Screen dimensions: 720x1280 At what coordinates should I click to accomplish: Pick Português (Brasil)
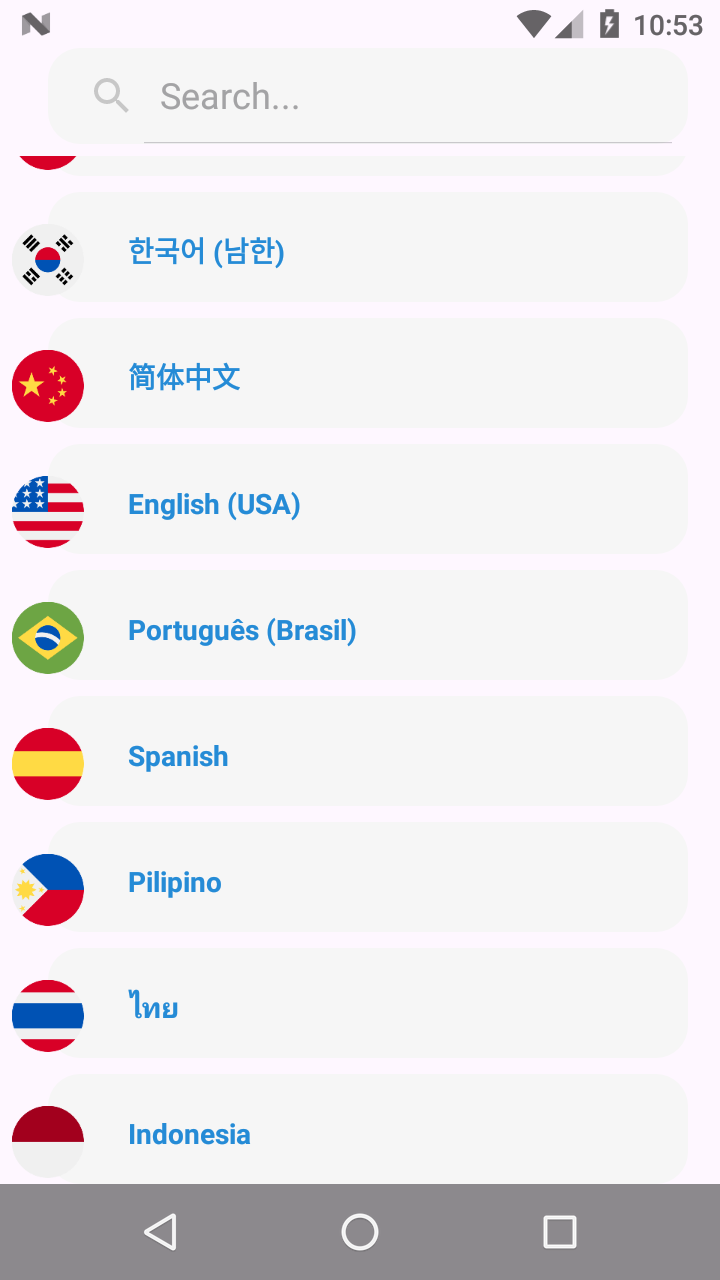pos(368,625)
